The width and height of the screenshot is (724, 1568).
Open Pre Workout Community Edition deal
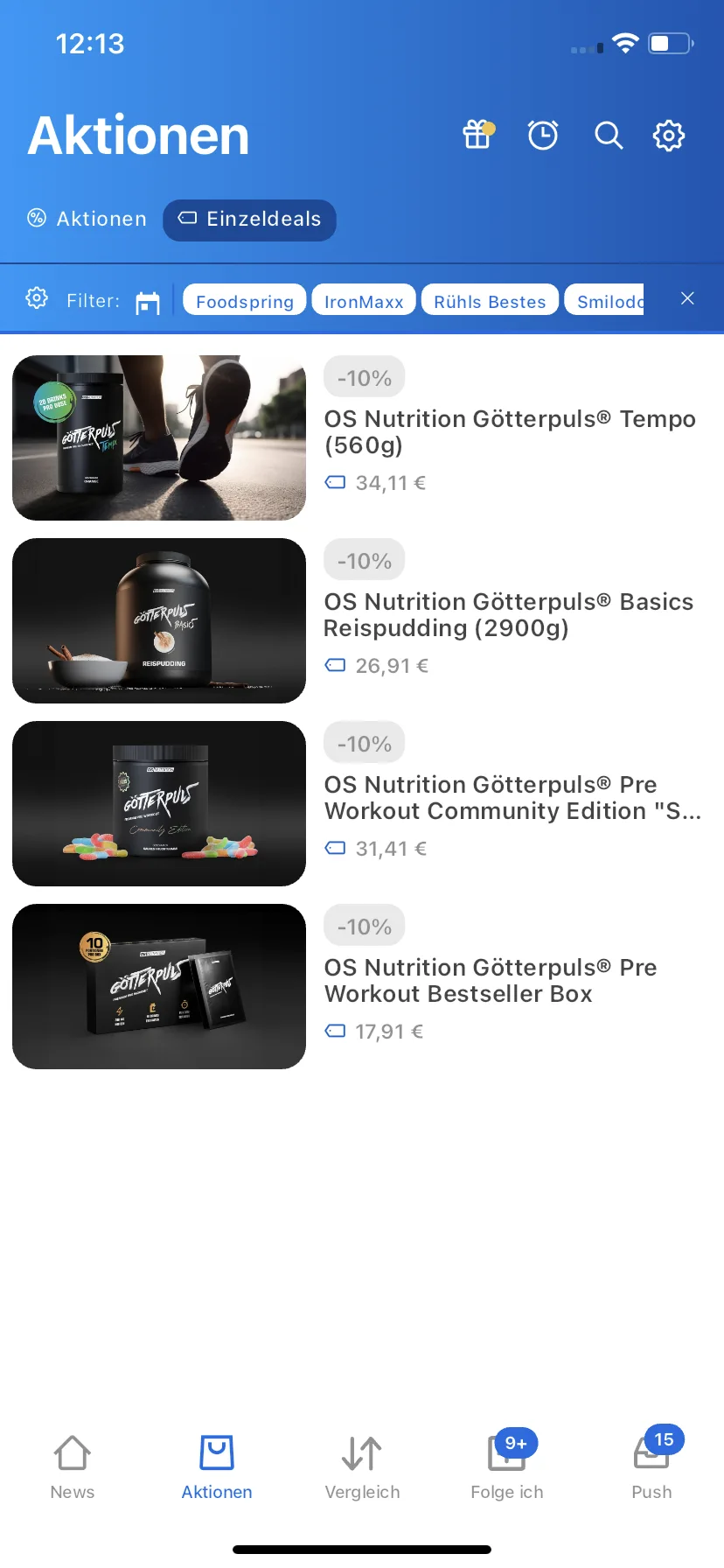click(x=512, y=798)
